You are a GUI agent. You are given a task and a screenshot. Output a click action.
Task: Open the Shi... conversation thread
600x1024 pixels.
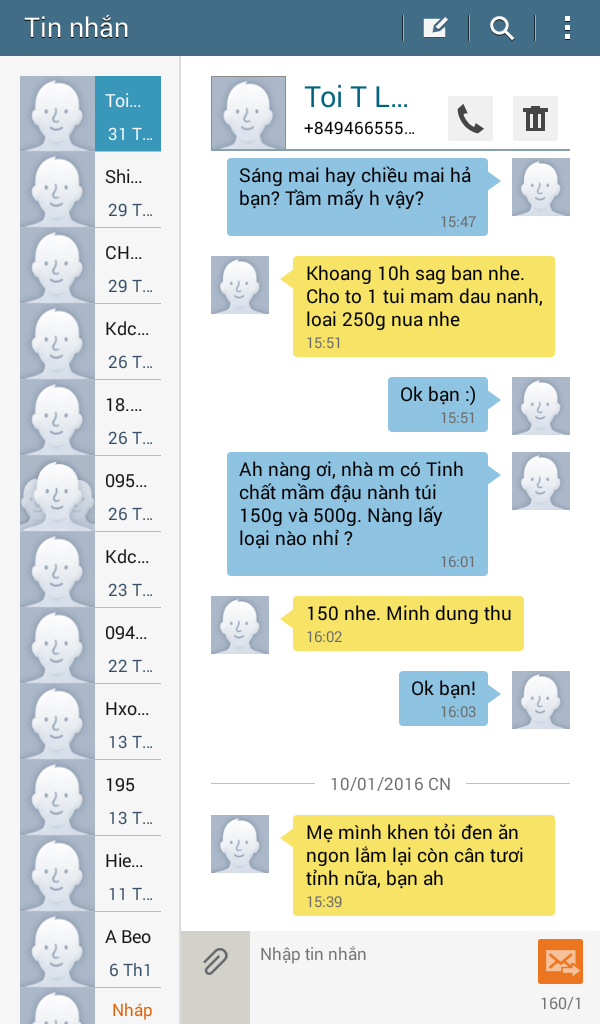point(90,190)
